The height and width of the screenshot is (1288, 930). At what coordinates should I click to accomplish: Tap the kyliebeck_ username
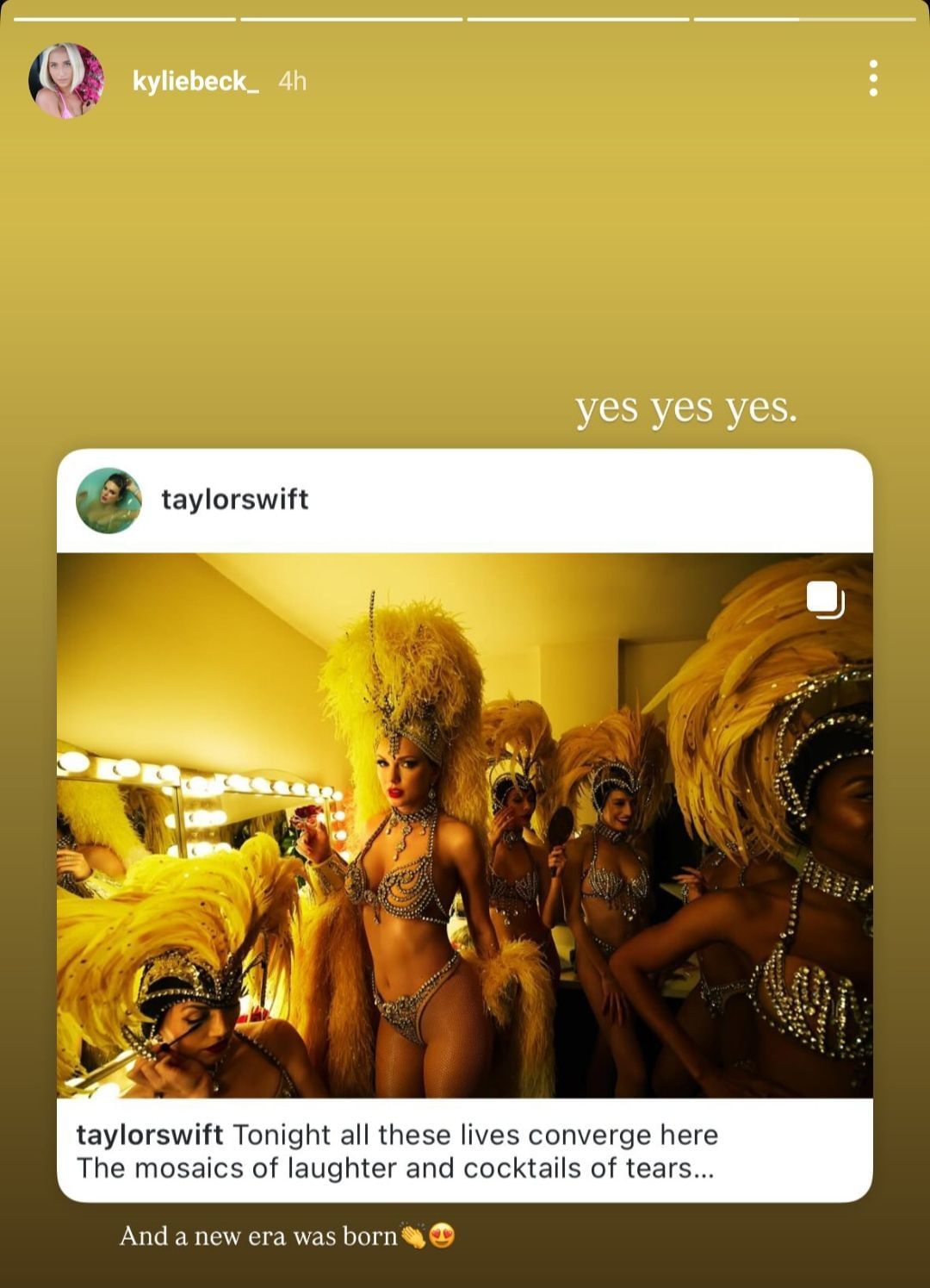pyautogui.click(x=195, y=81)
